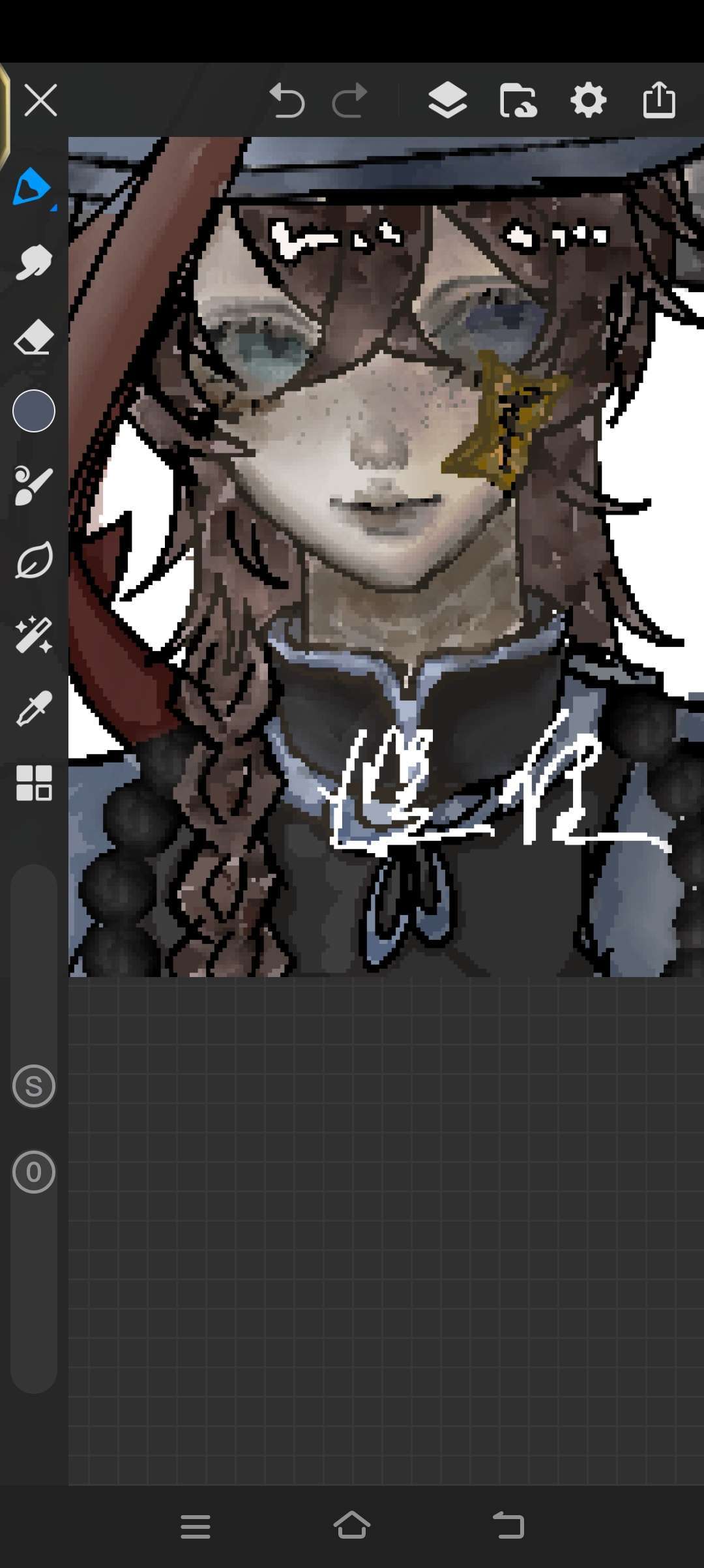Viewport: 704px width, 1568px height.
Task: Open canvas settings gear
Action: [588, 100]
